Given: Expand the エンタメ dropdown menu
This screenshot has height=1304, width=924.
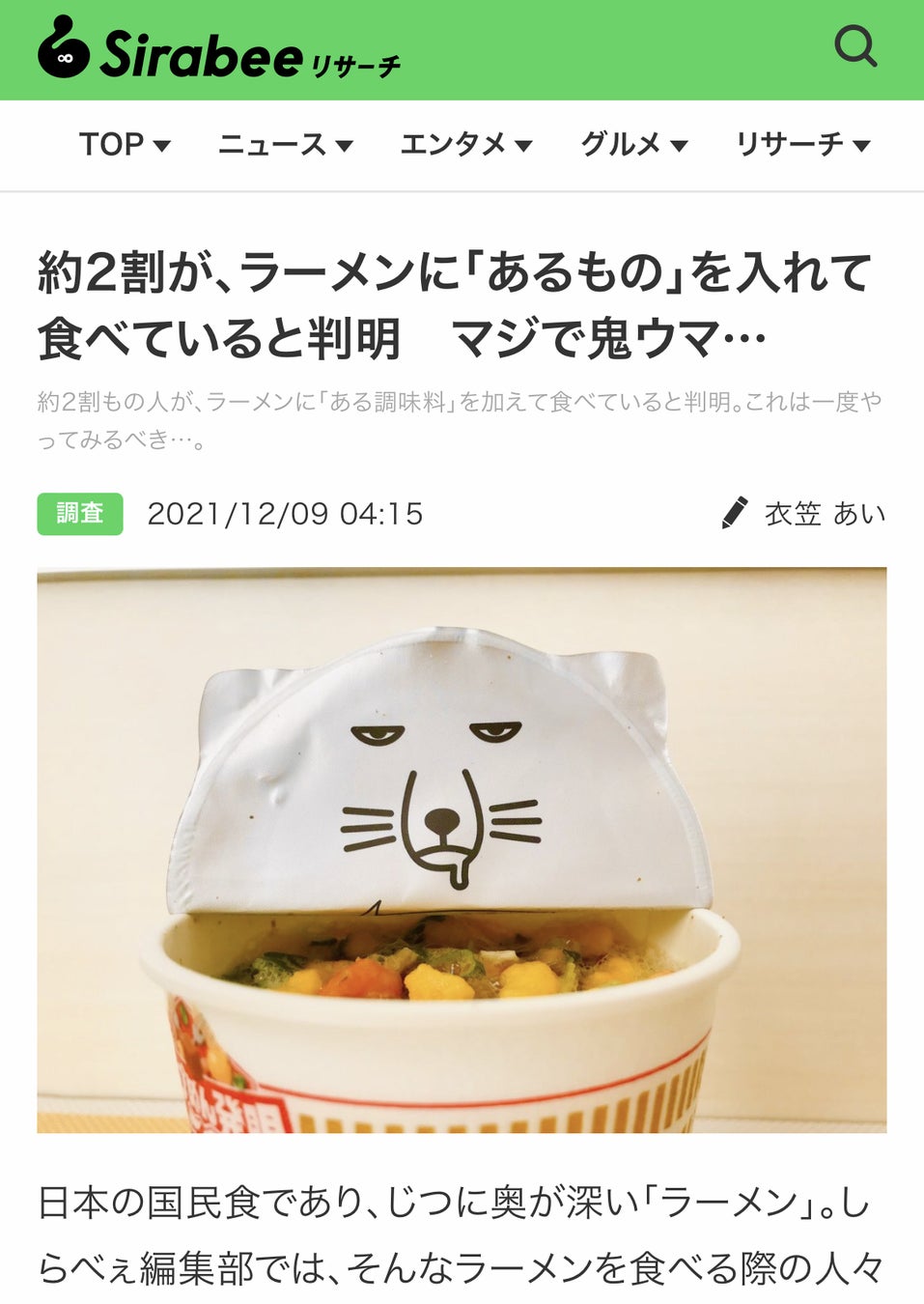Looking at the screenshot, I should (x=466, y=145).
